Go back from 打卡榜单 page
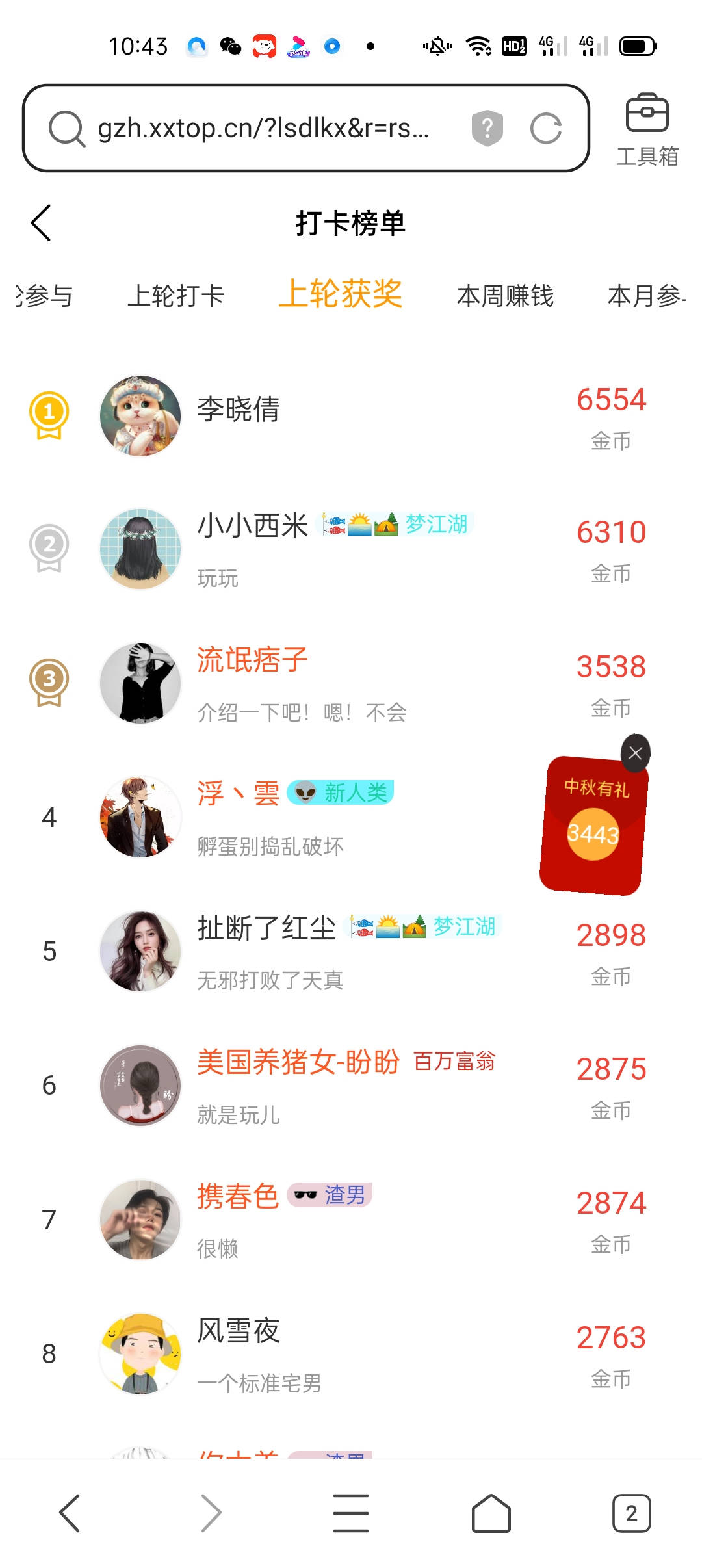 (x=41, y=223)
